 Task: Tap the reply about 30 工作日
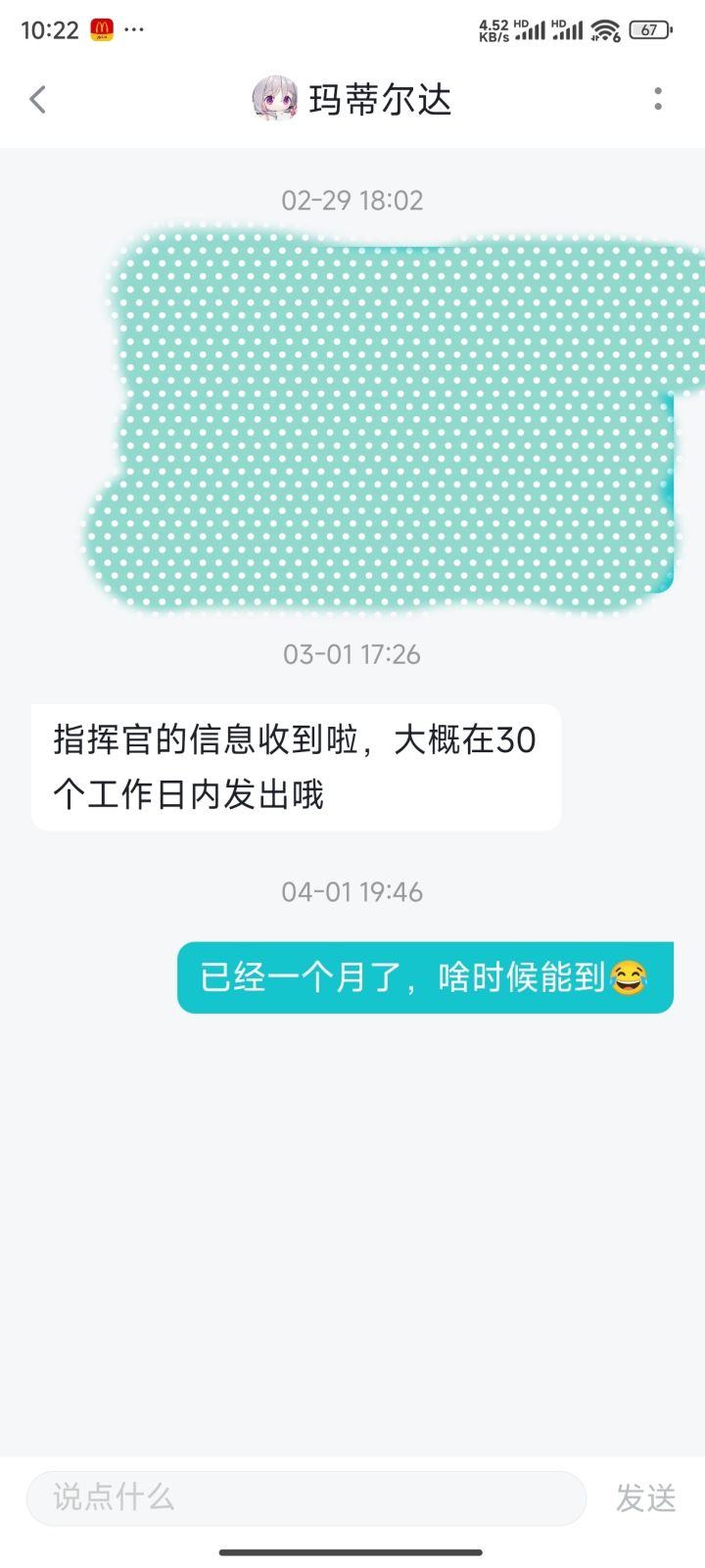point(294,766)
